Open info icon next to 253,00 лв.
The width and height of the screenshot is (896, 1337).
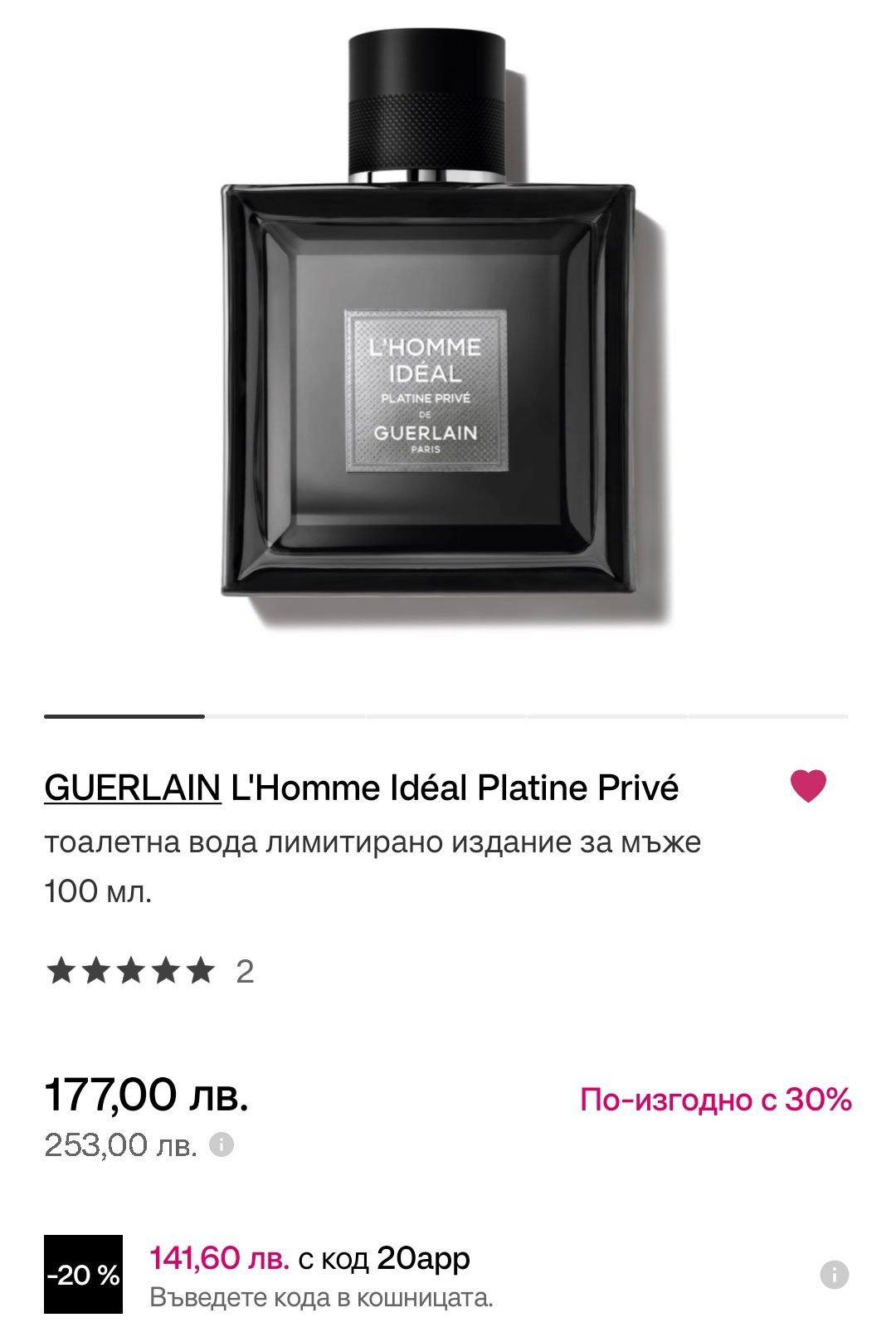[222, 1144]
